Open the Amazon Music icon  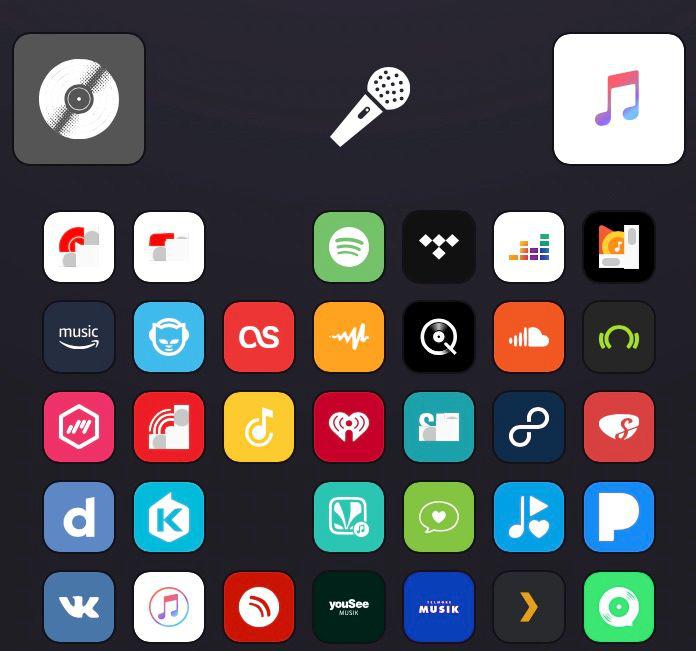(79, 337)
